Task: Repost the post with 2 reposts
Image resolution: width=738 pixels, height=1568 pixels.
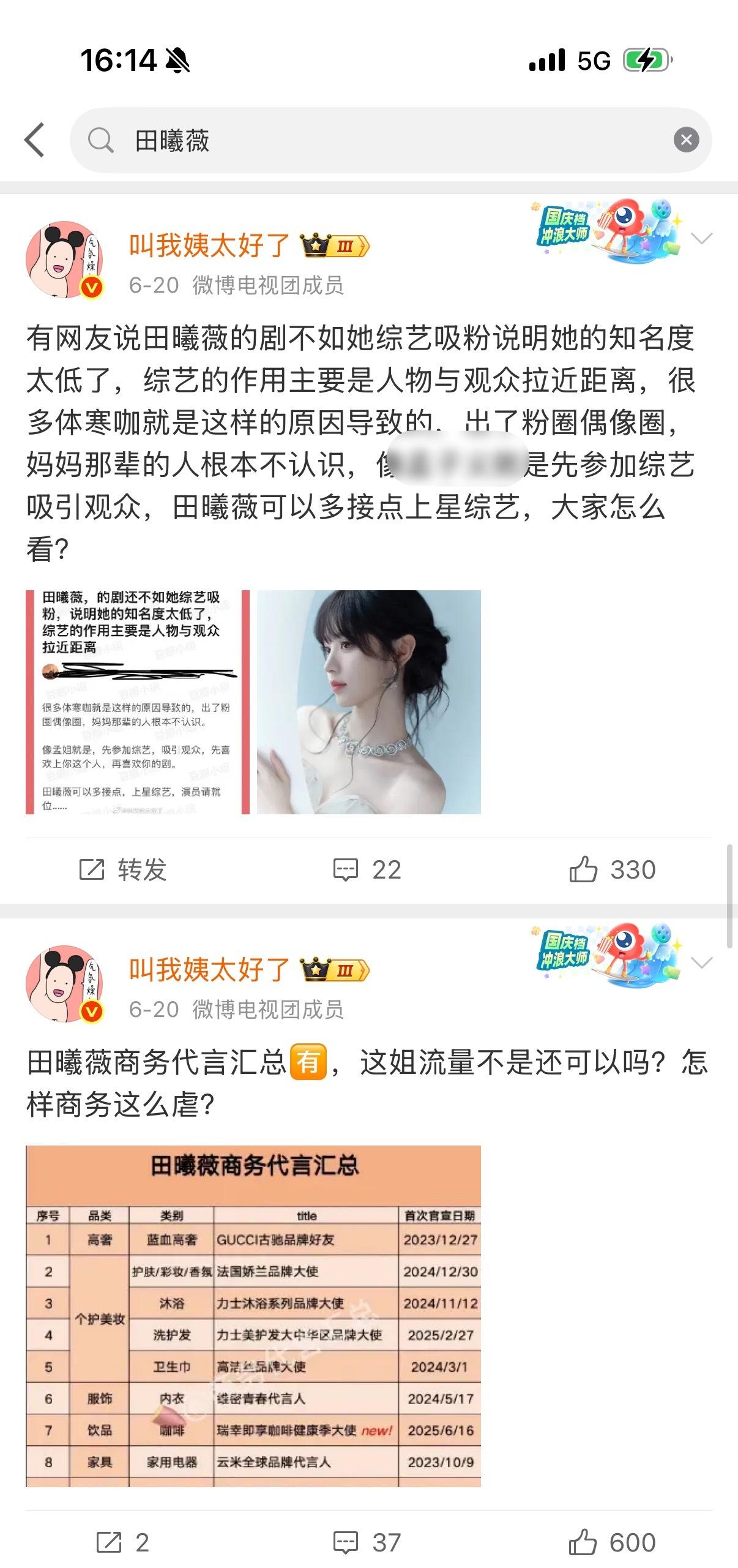Action: point(123,1542)
